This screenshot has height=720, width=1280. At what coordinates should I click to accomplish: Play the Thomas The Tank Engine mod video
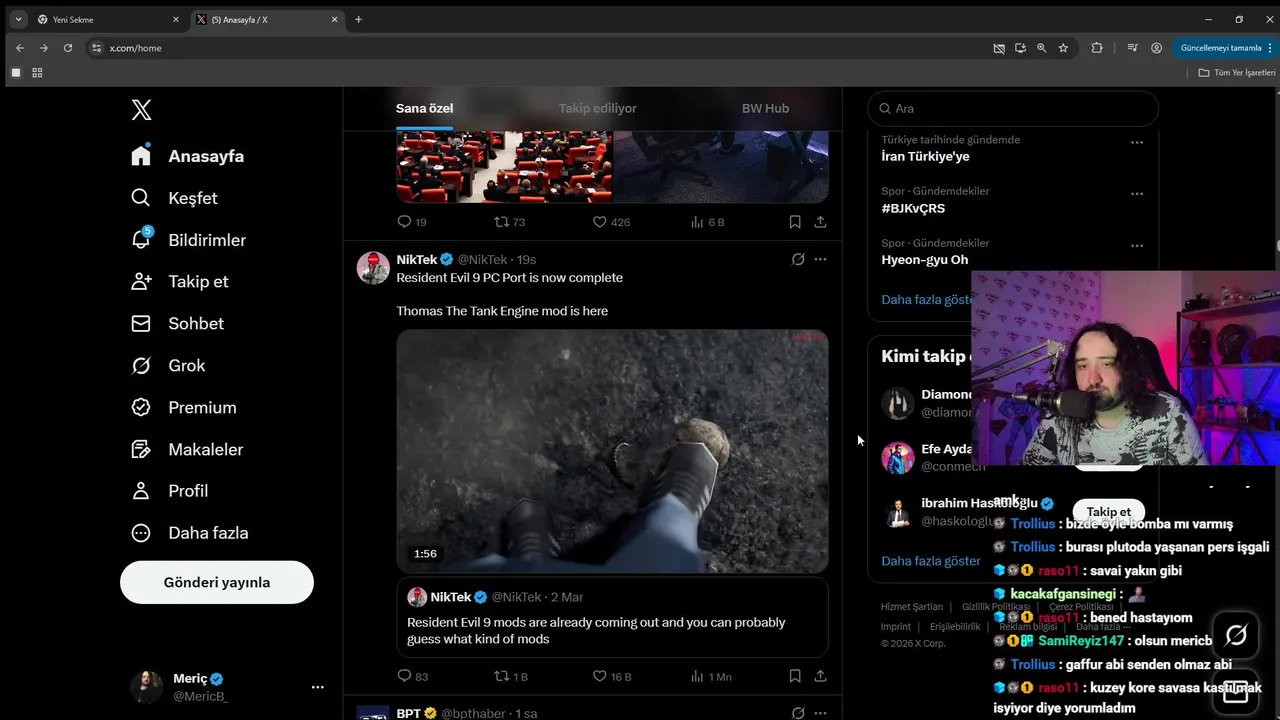click(x=612, y=450)
